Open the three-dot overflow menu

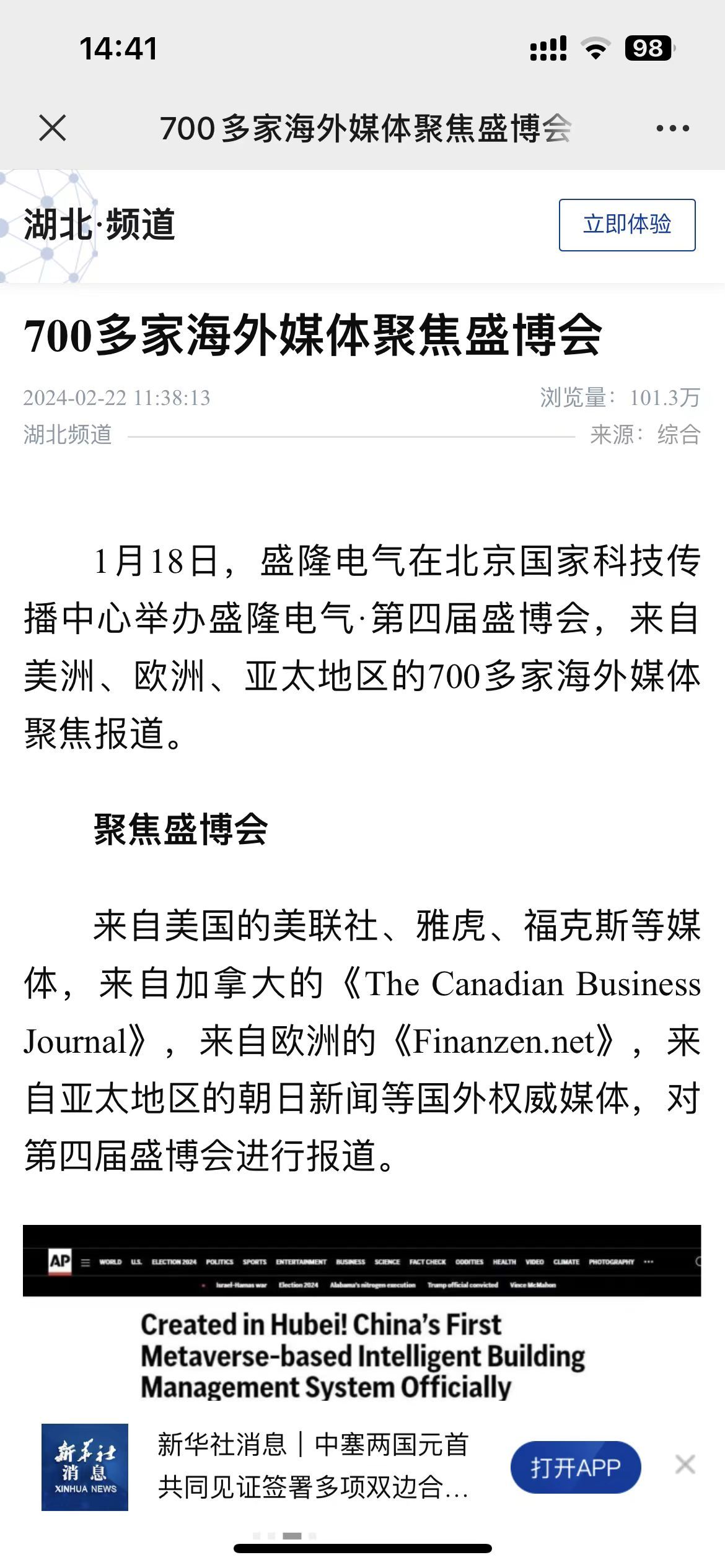click(x=672, y=128)
